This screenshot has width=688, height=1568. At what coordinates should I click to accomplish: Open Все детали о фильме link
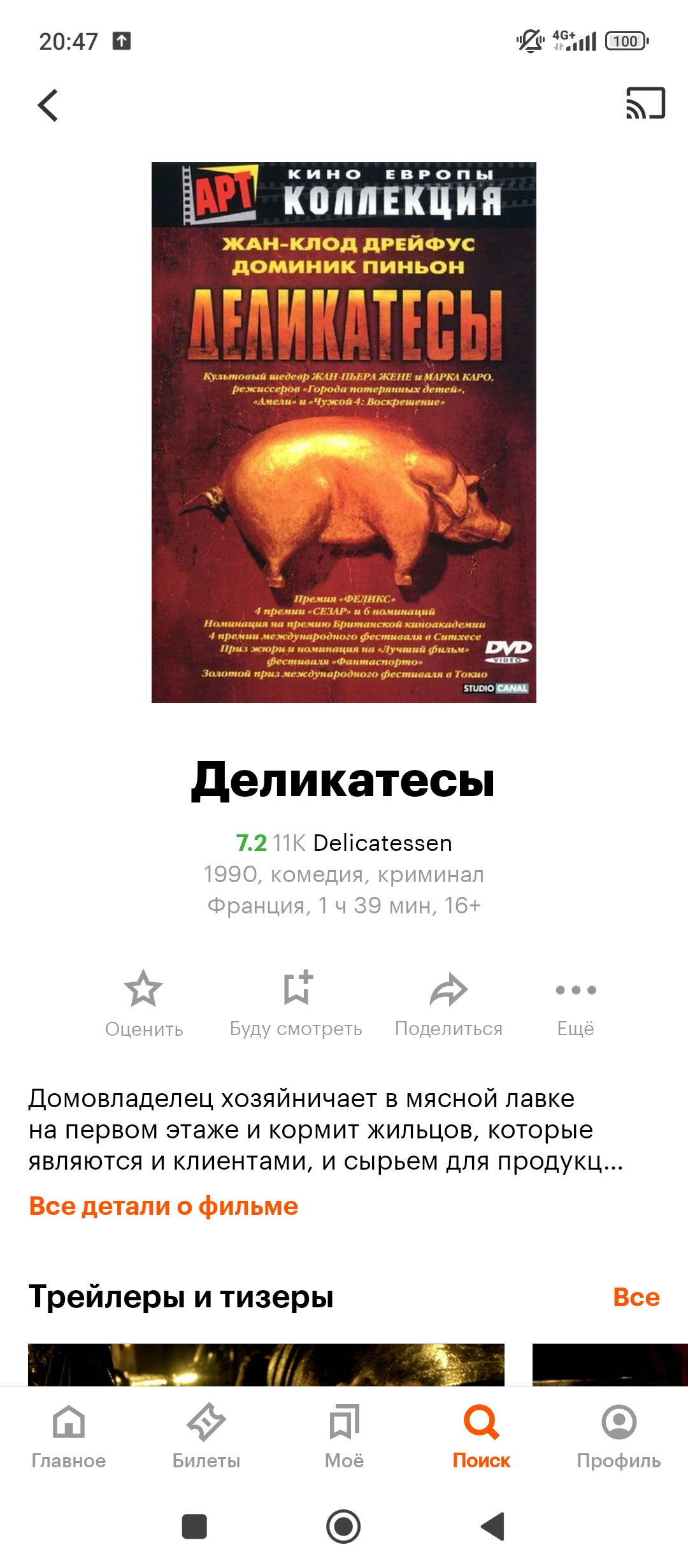coord(164,1206)
